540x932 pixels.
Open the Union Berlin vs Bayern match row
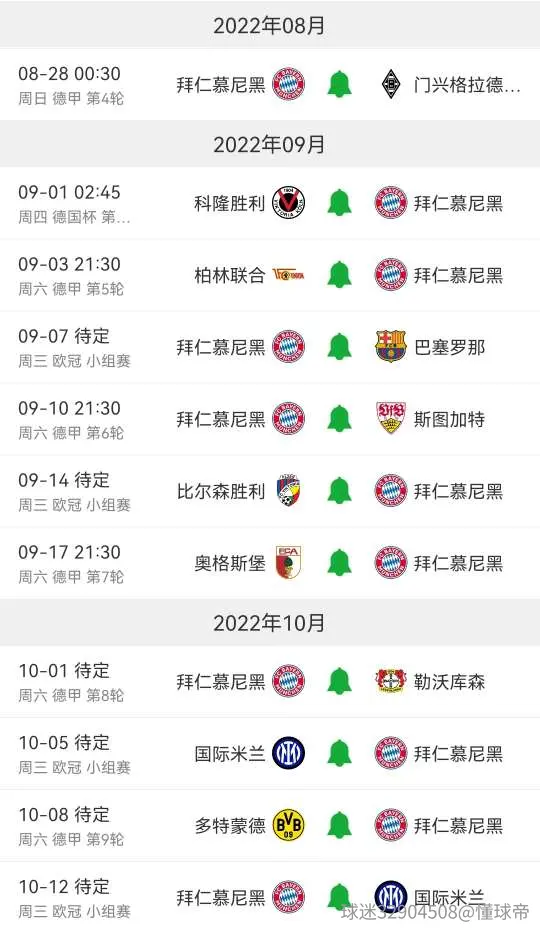(x=270, y=275)
